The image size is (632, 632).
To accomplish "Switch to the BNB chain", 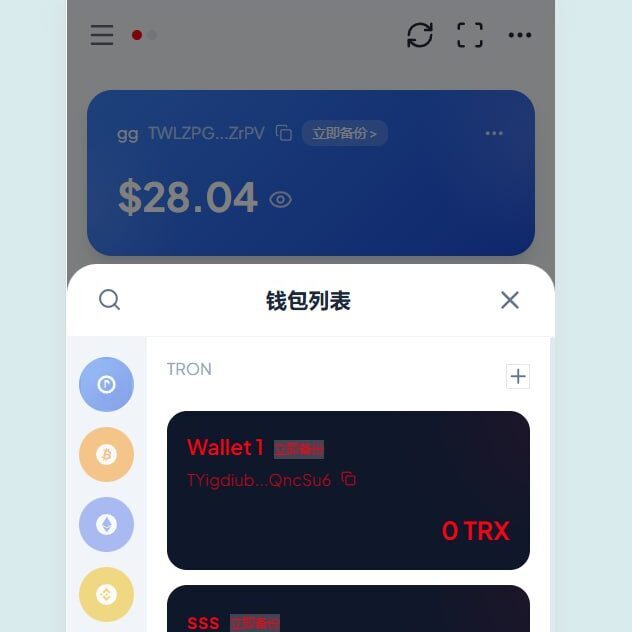I will 106,594.
